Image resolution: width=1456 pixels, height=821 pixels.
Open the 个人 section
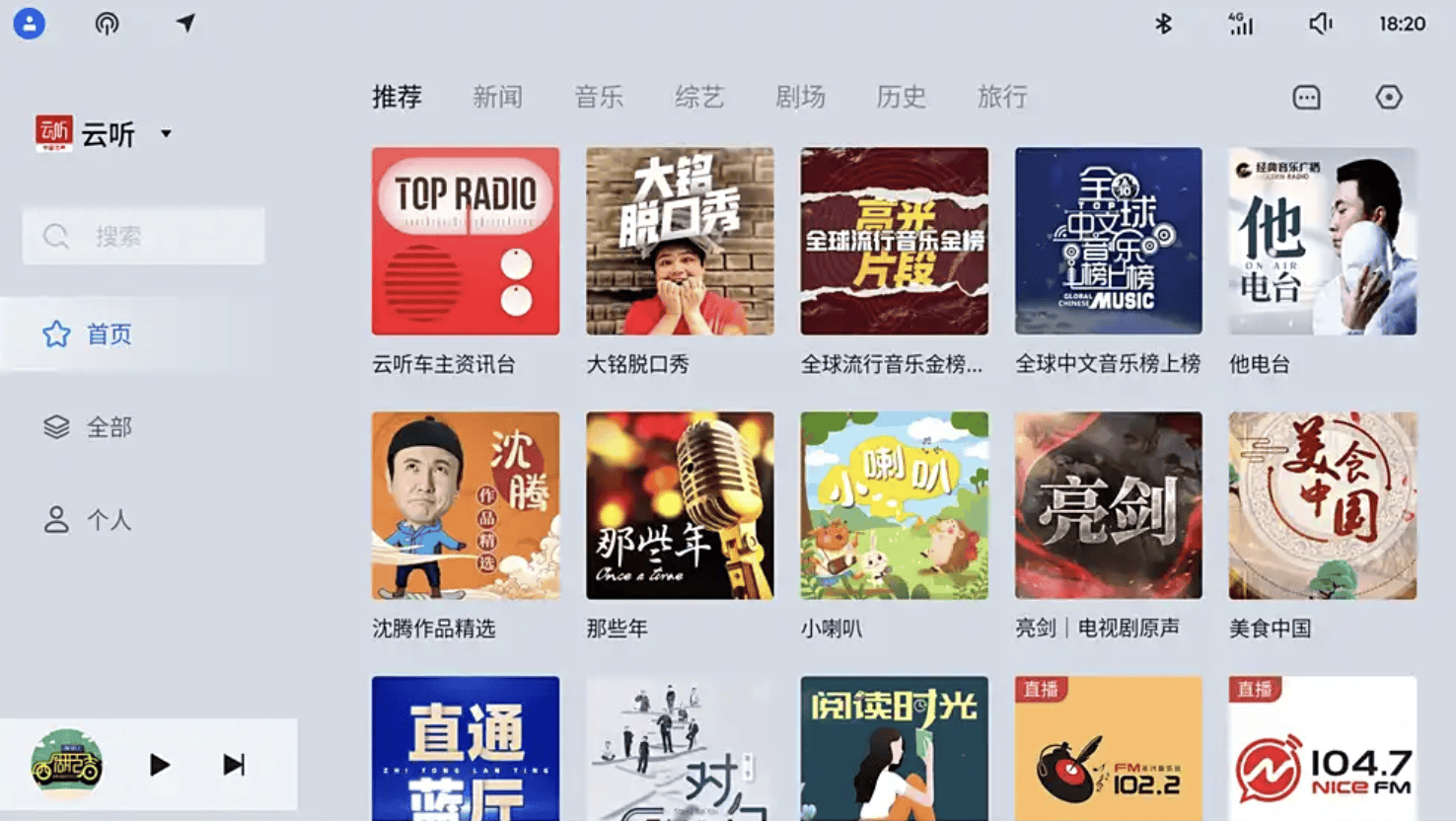[x=109, y=520]
